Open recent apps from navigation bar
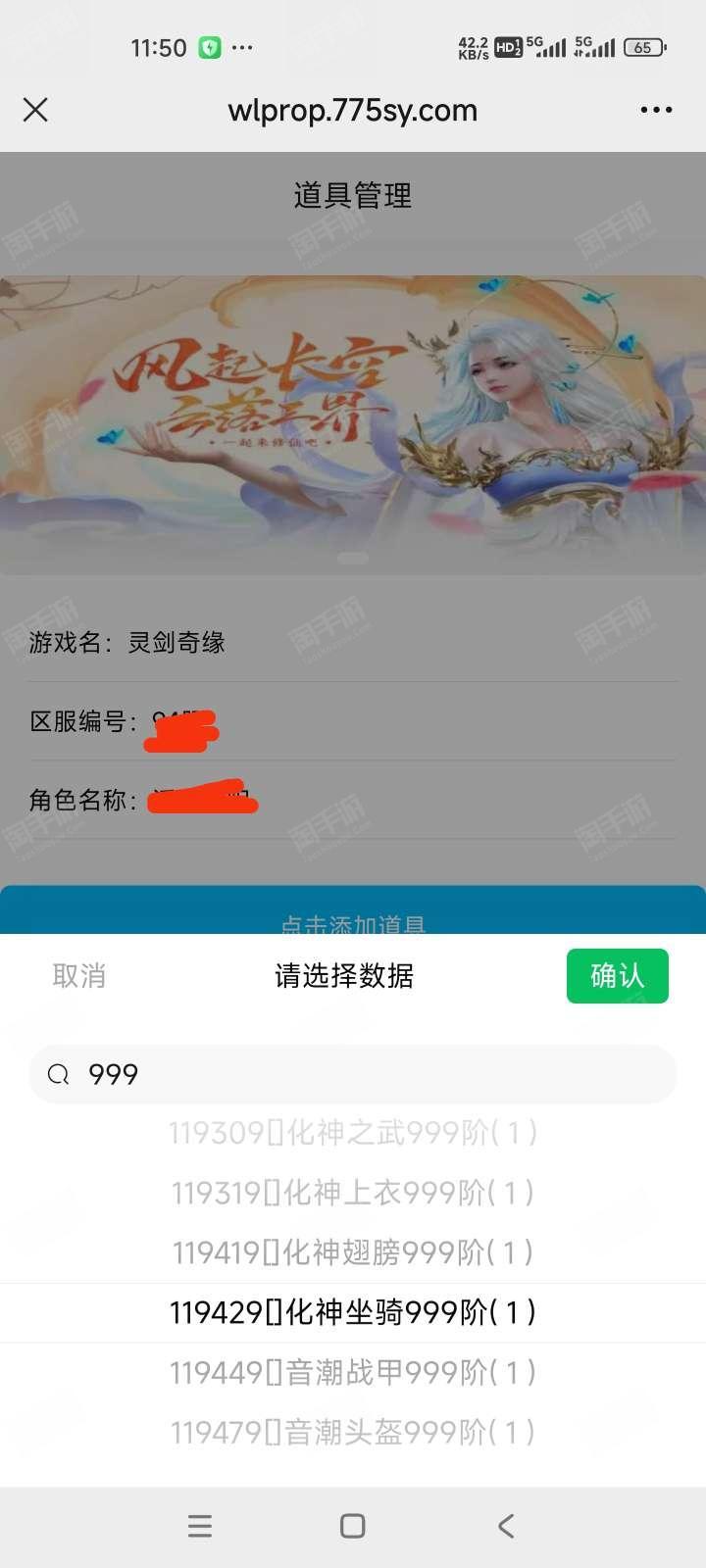Screen dimensions: 706x1568 [x=200, y=1526]
